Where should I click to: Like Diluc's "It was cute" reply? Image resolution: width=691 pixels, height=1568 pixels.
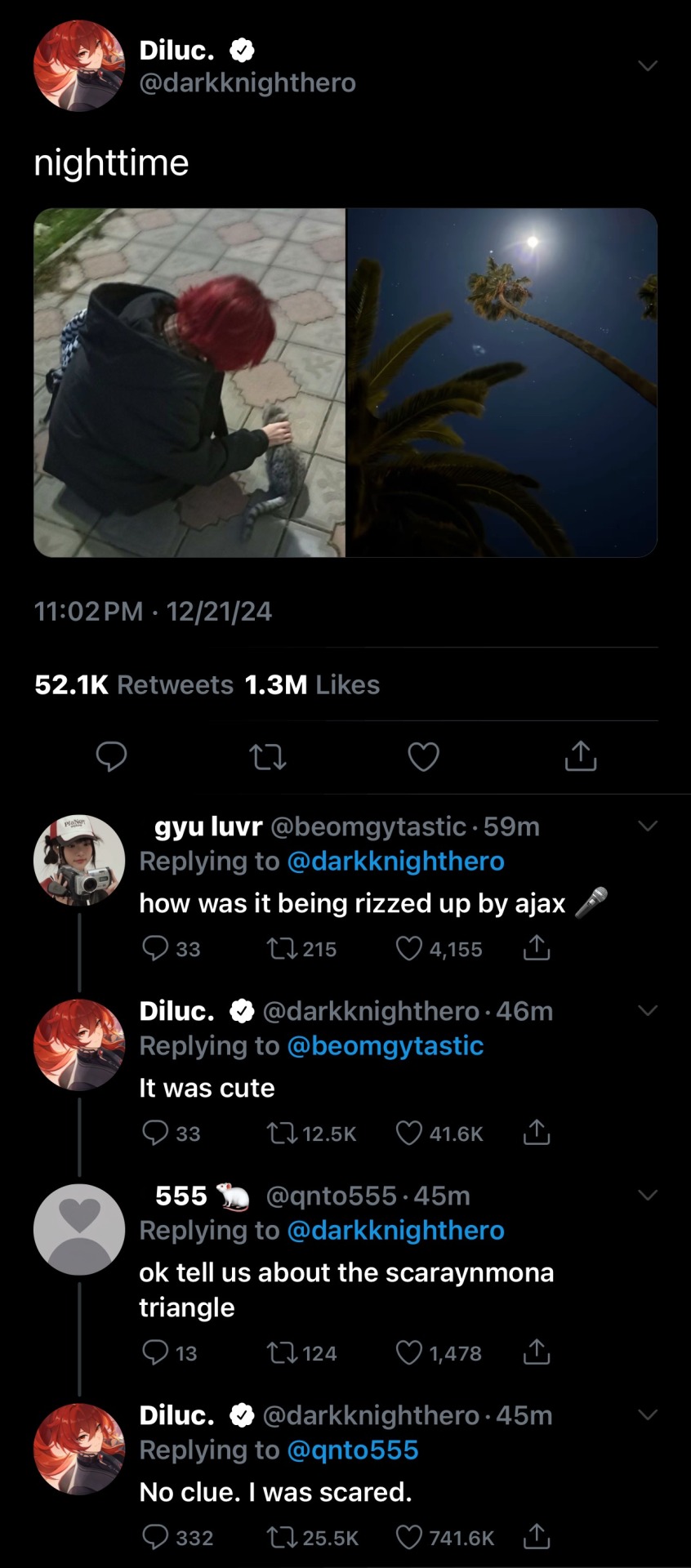coord(409,1133)
